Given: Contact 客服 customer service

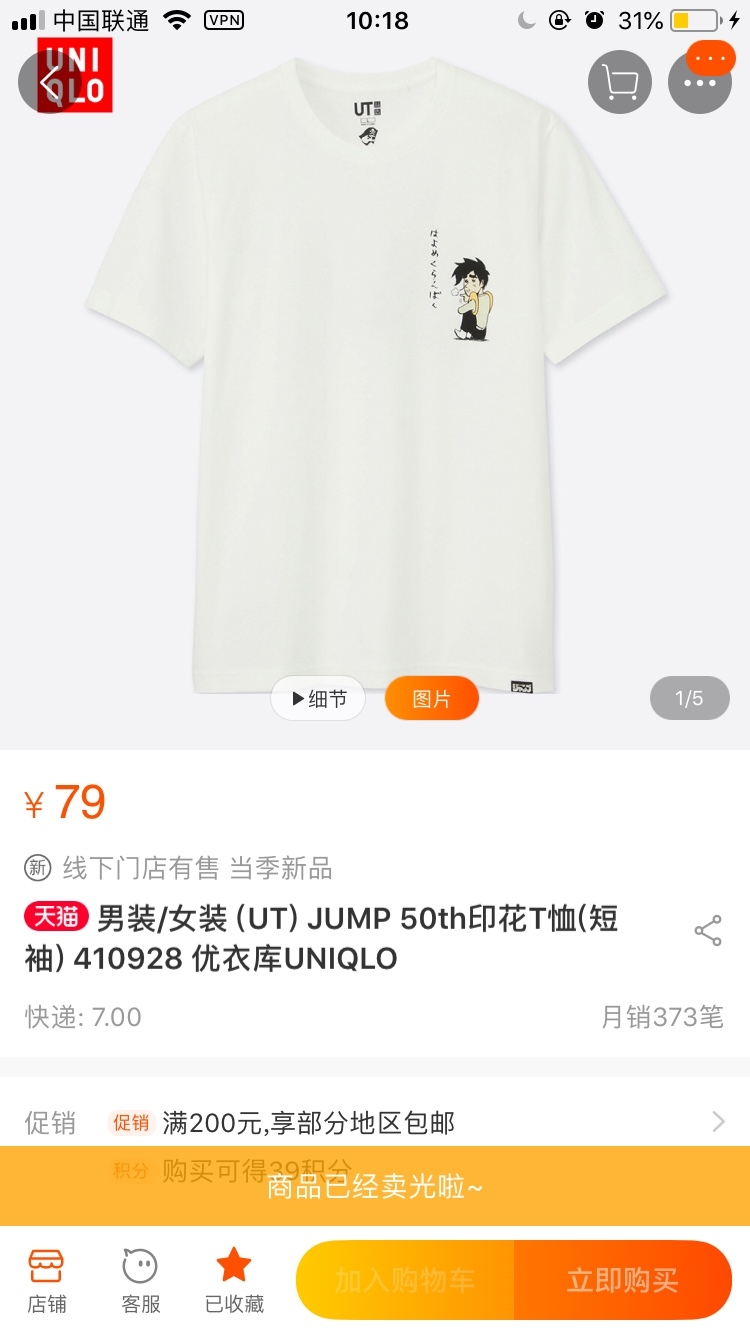Looking at the screenshot, I should 139,1281.
